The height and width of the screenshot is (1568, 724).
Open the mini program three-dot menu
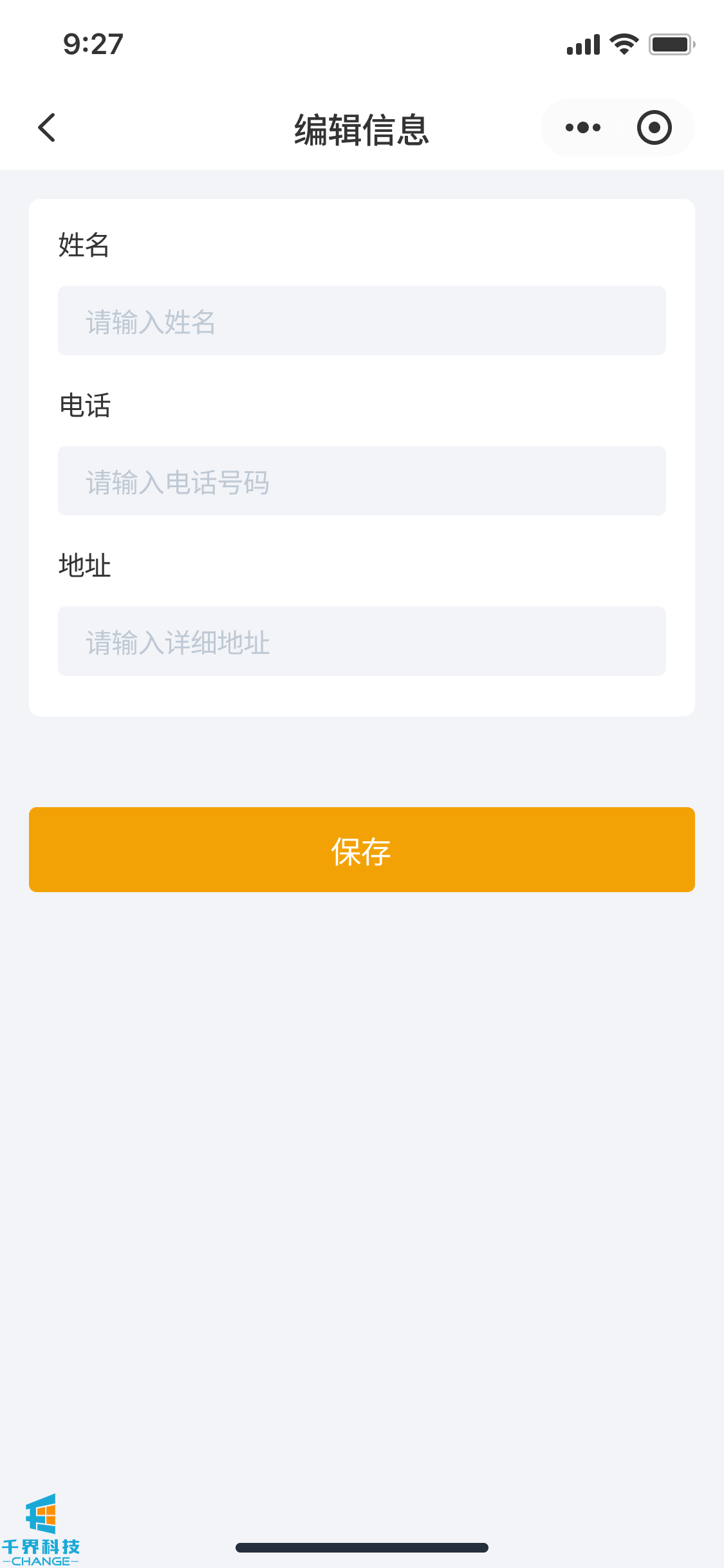[582, 127]
